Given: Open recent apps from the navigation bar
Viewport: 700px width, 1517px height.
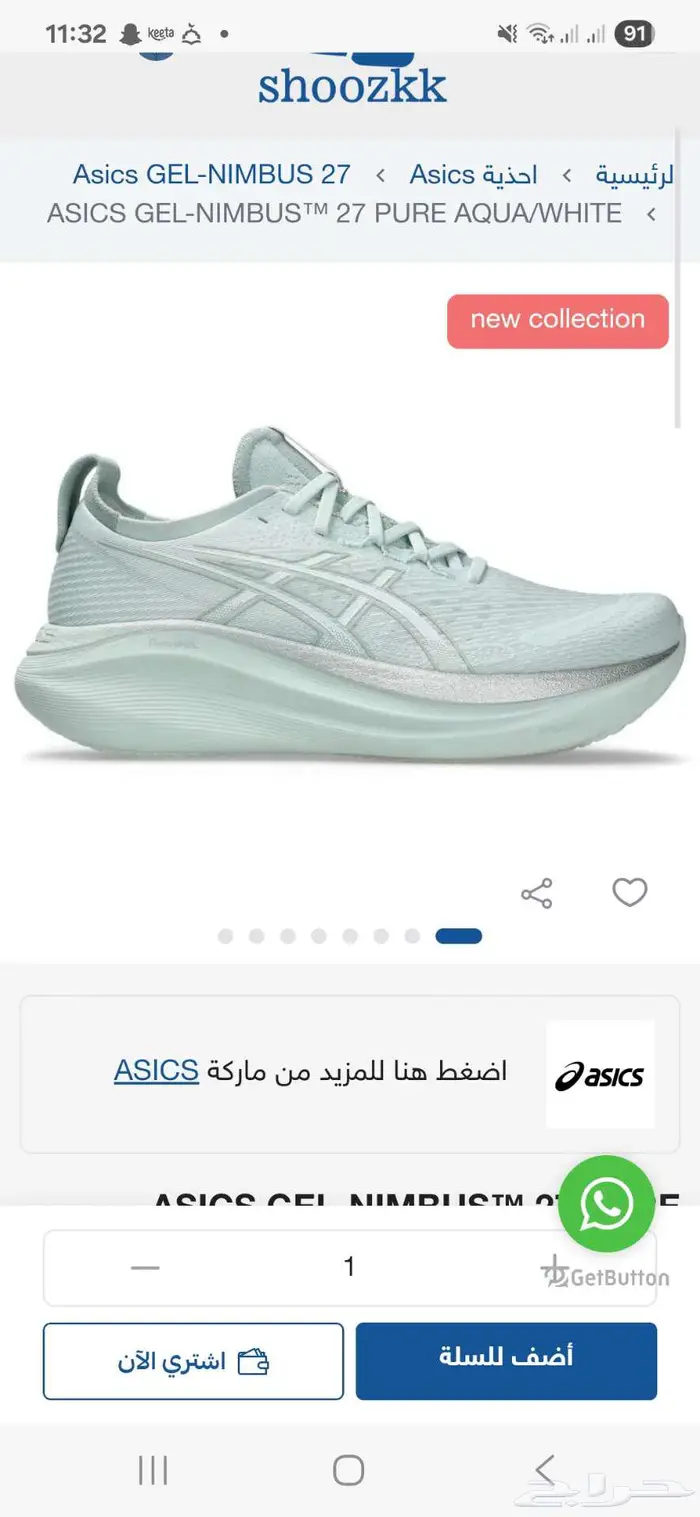Looking at the screenshot, I should coord(152,1470).
